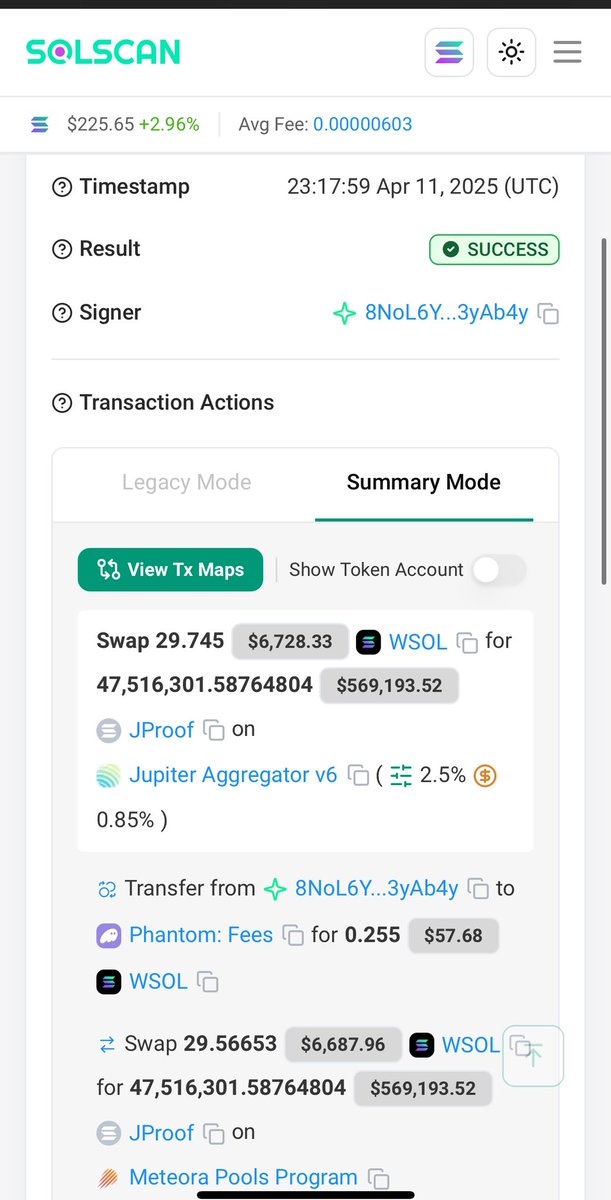Viewport: 611px width, 1200px height.
Task: Copy the Phantom: Fees address
Action: (x=293, y=936)
